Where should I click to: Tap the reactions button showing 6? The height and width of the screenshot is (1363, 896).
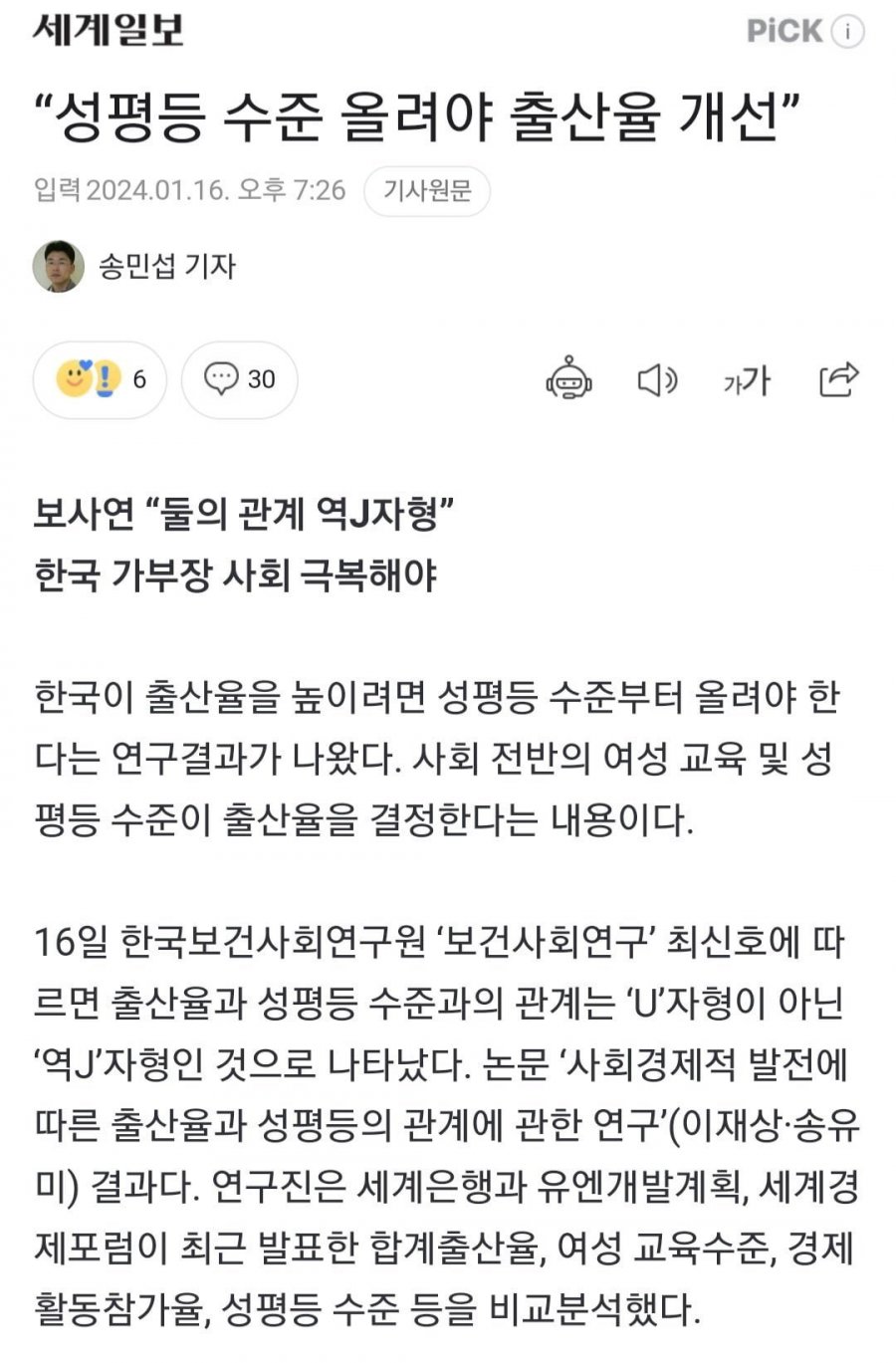click(101, 379)
